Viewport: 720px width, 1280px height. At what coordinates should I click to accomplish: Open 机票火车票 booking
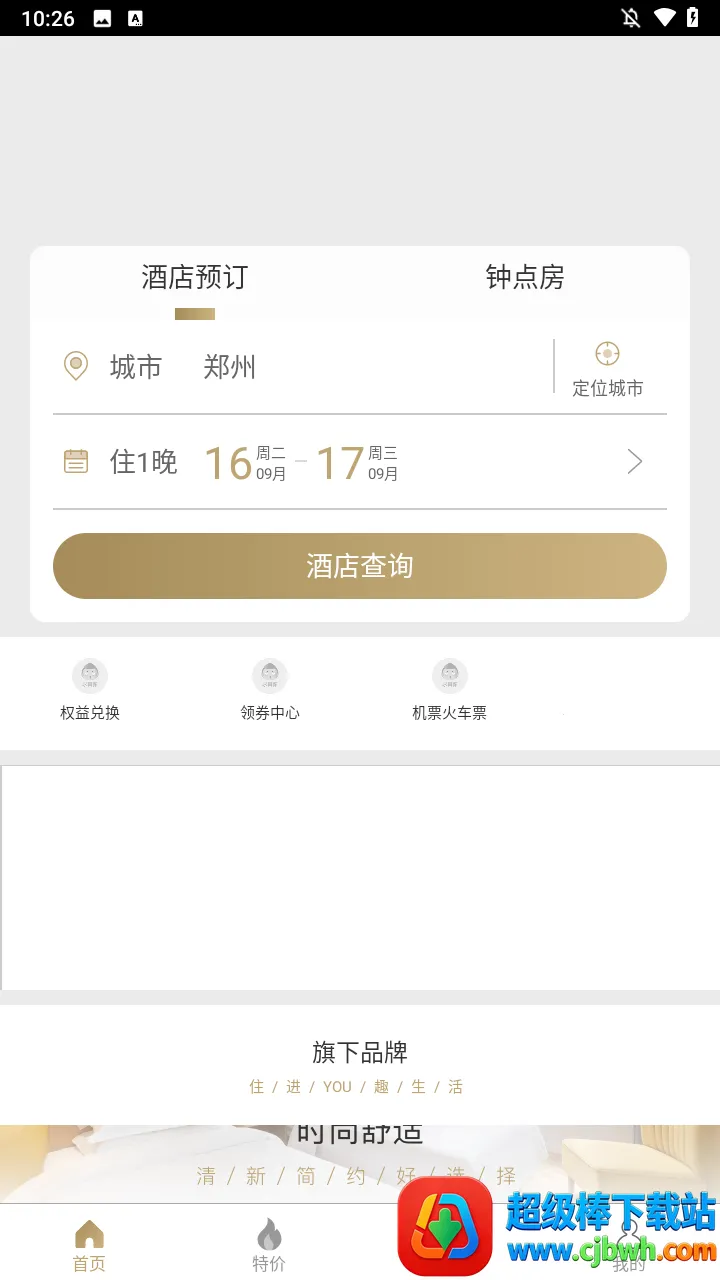point(450,690)
